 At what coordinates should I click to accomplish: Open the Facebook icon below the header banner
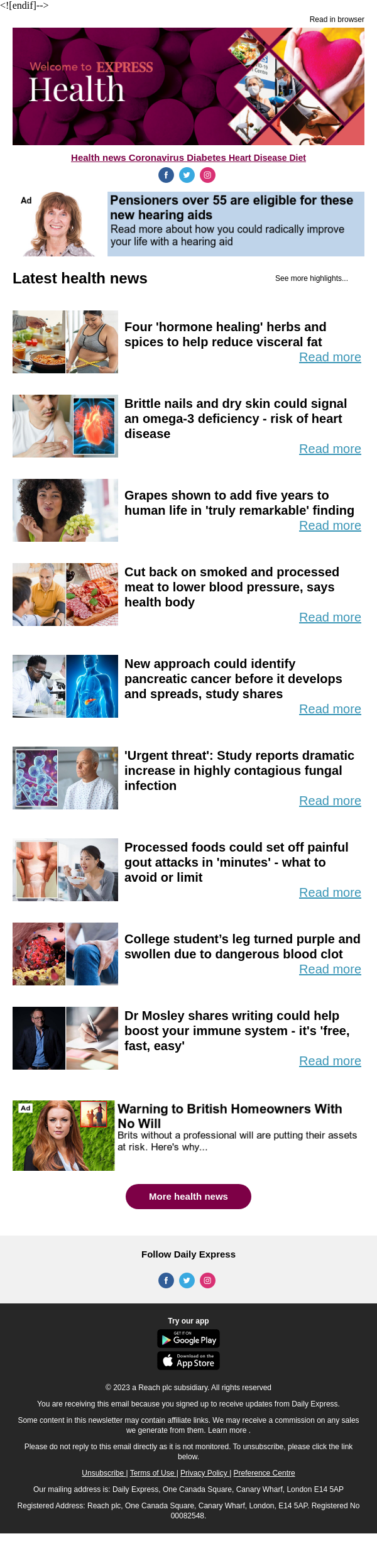pos(166,175)
